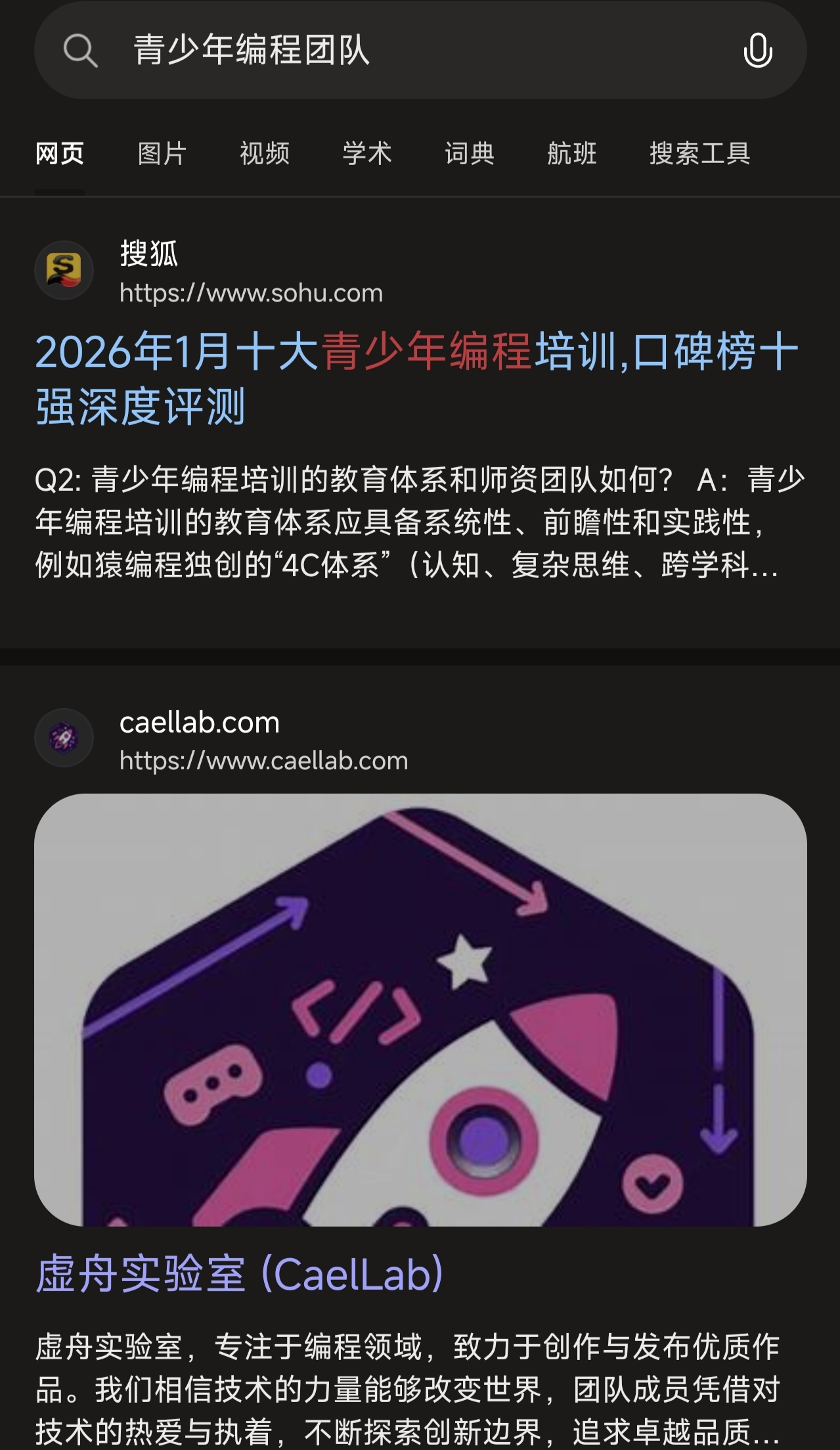The width and height of the screenshot is (840, 1450).
Task: Start voice search with the microphone icon
Action: [x=757, y=51]
